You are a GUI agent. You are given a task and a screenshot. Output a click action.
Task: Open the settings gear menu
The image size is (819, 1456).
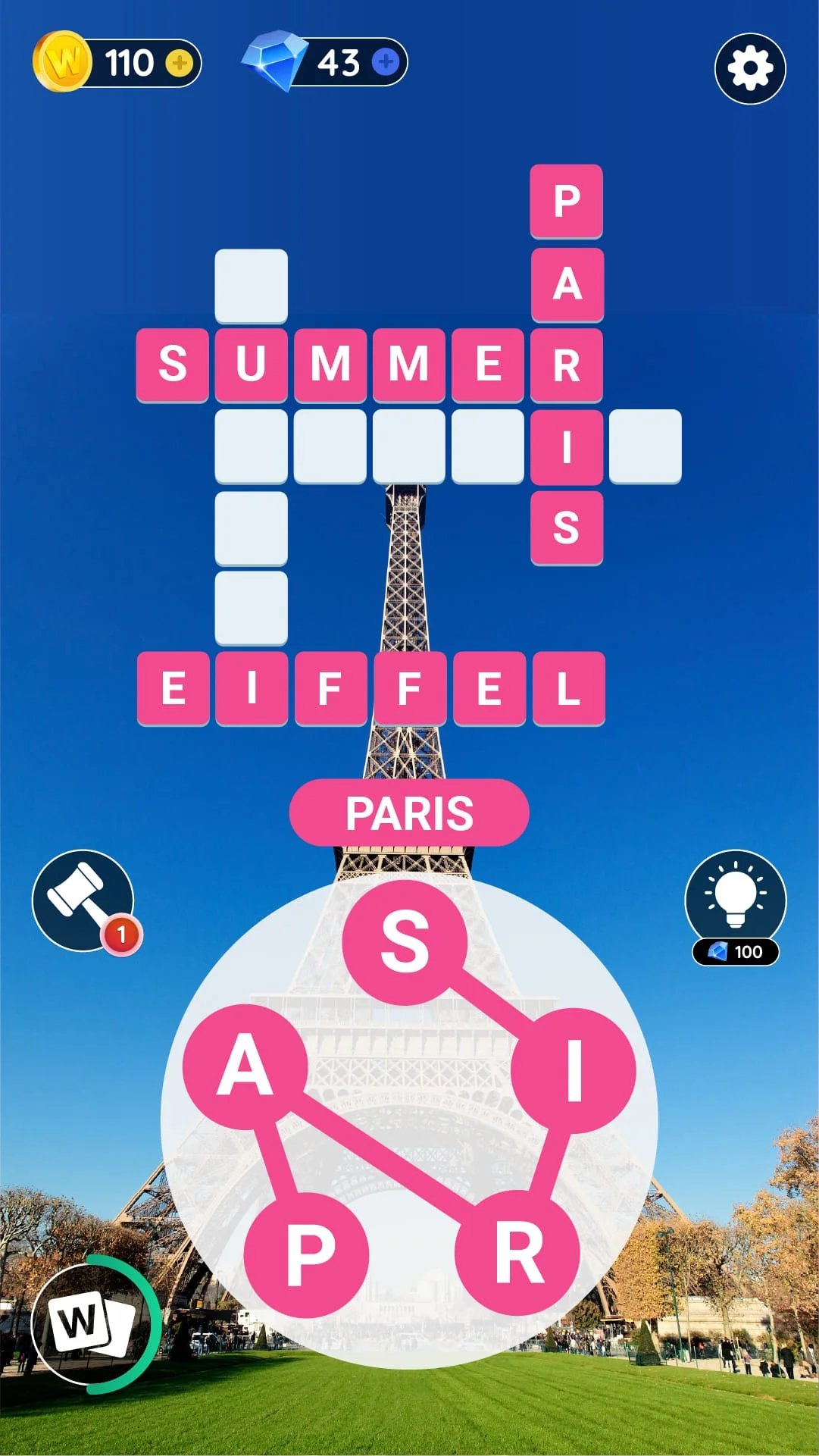[749, 67]
